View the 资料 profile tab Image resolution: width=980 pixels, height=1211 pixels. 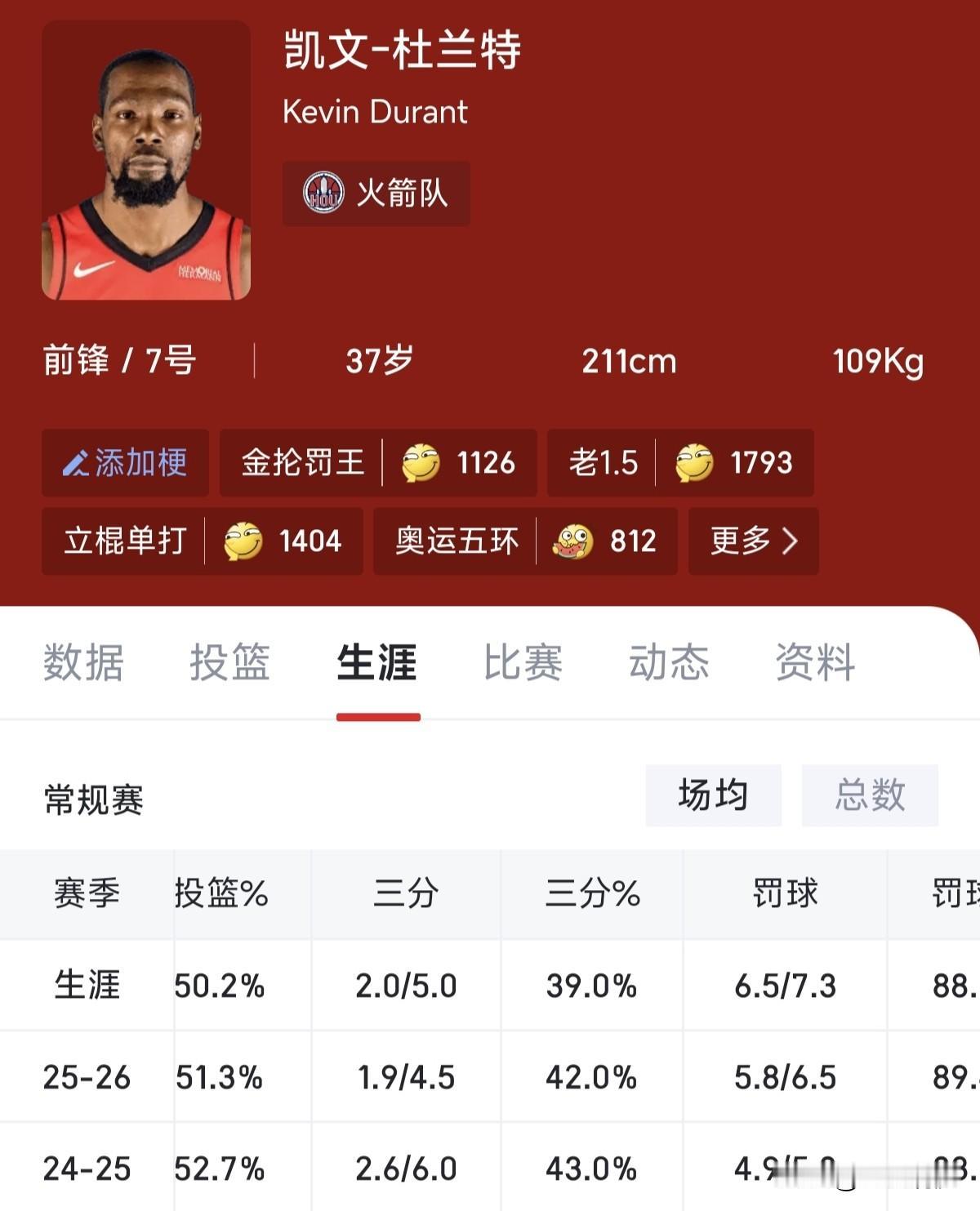[x=816, y=663]
